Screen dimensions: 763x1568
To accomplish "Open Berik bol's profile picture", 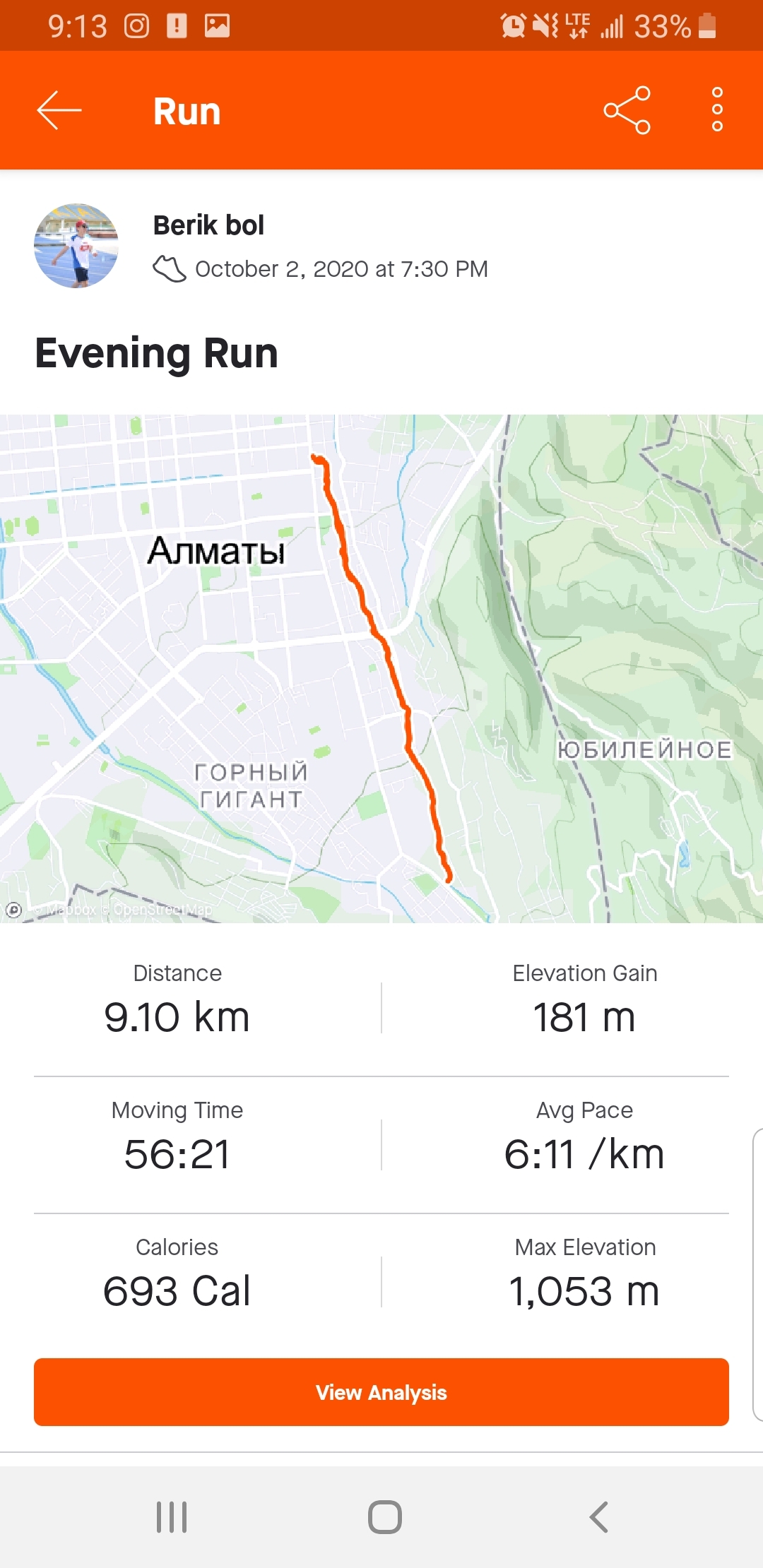I will [76, 246].
